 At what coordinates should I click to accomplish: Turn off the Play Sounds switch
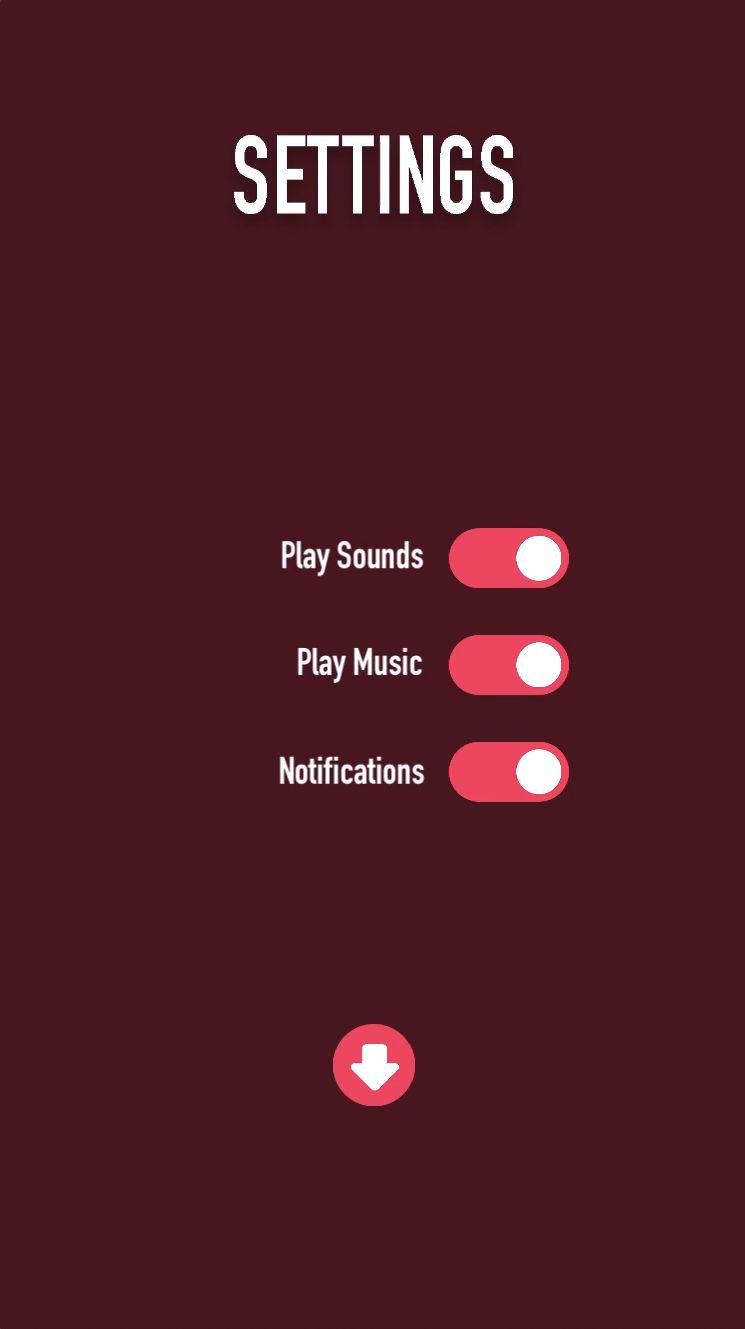pyautogui.click(x=508, y=558)
